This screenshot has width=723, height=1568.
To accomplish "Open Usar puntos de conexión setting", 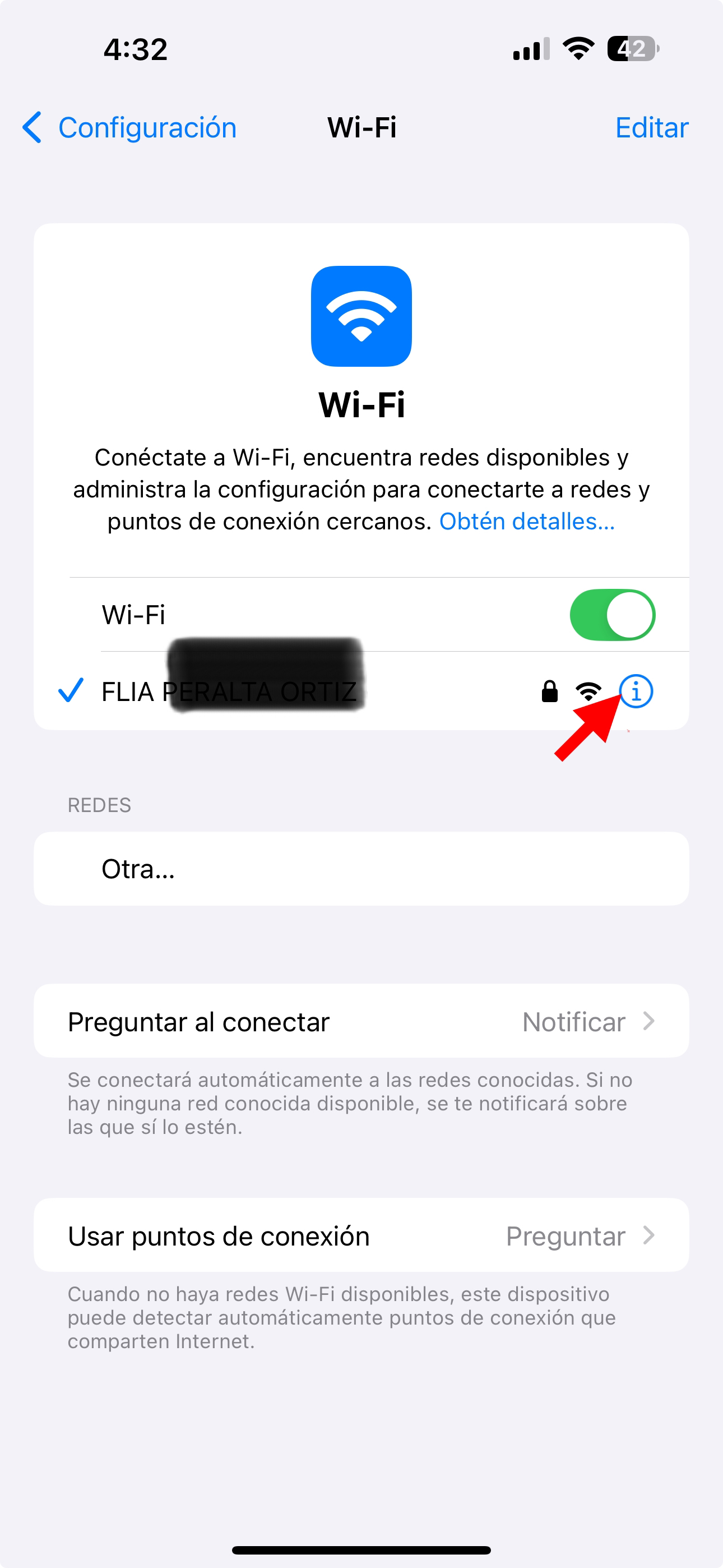I will 361,1235.
